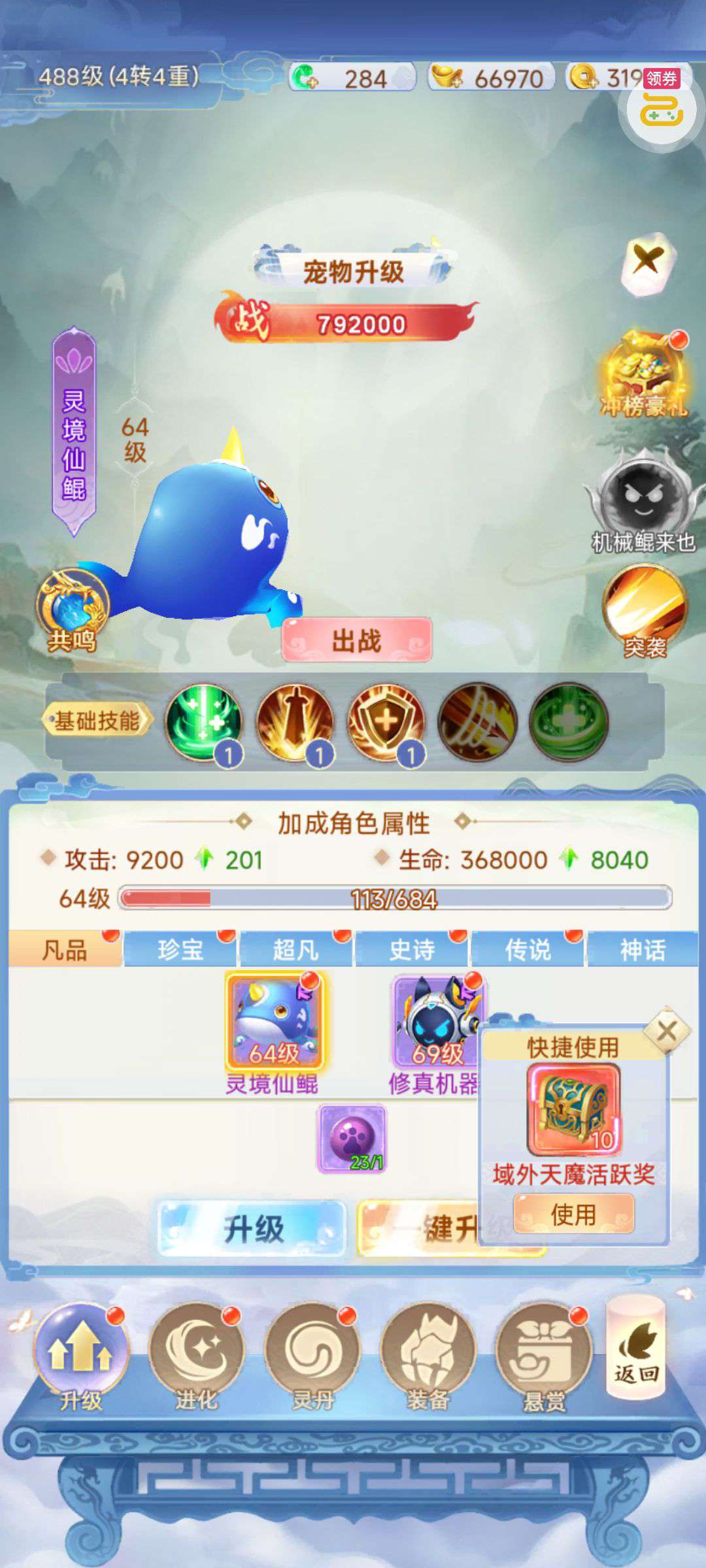This screenshot has height=1568, width=706.
Task: Switch to the 史诗 quality tab
Action: tap(412, 949)
